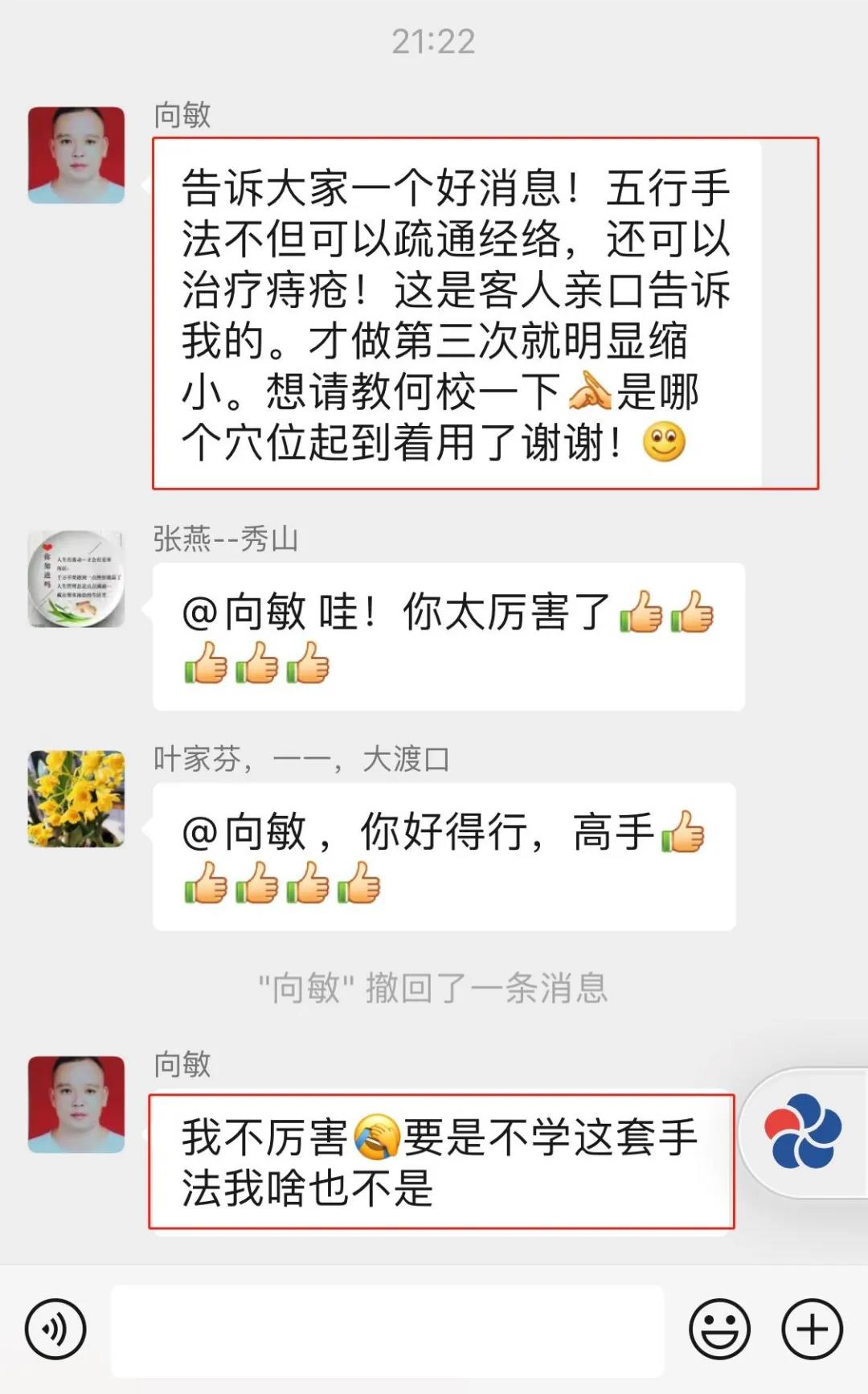Tap 向敏's avatar beside the 好消息 message

pyautogui.click(x=76, y=155)
